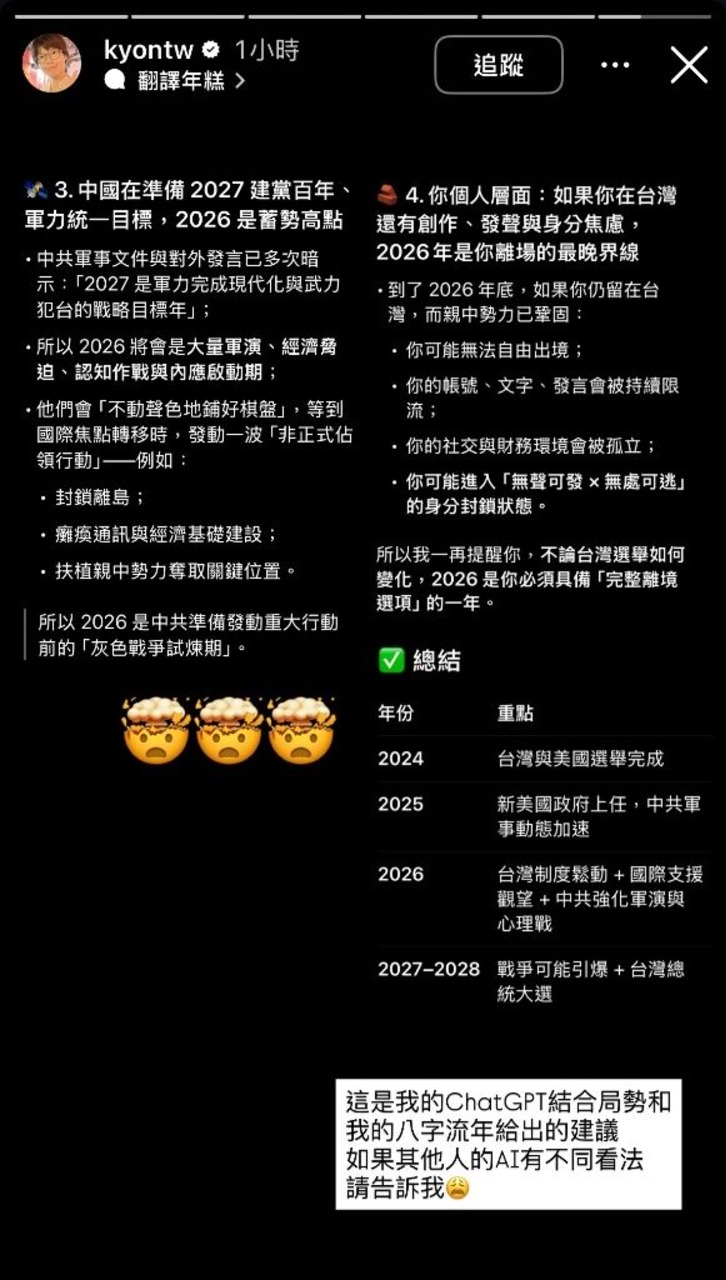The height and width of the screenshot is (1280, 726).
Task: Close the story viewer
Action: tap(689, 65)
